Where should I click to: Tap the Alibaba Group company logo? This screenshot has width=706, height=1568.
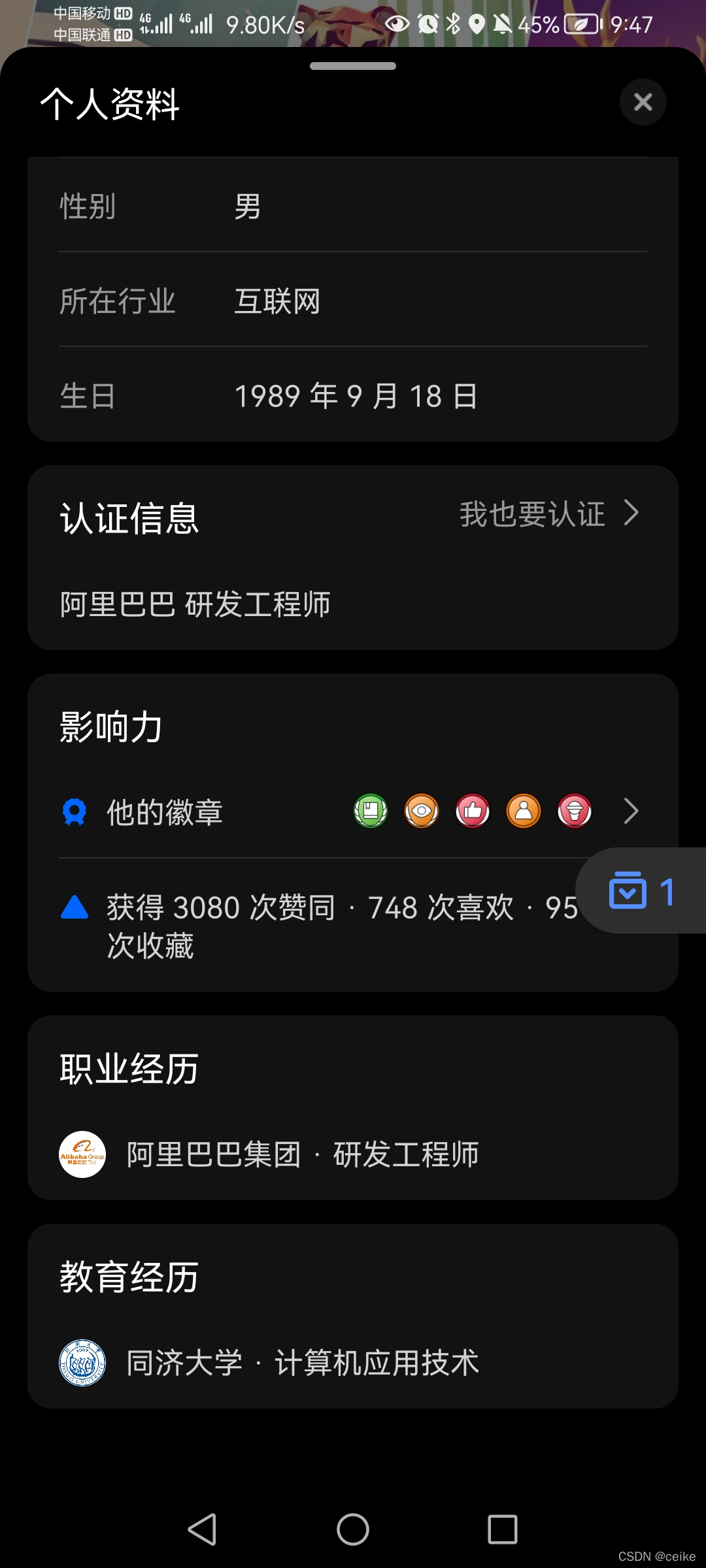pos(80,1154)
